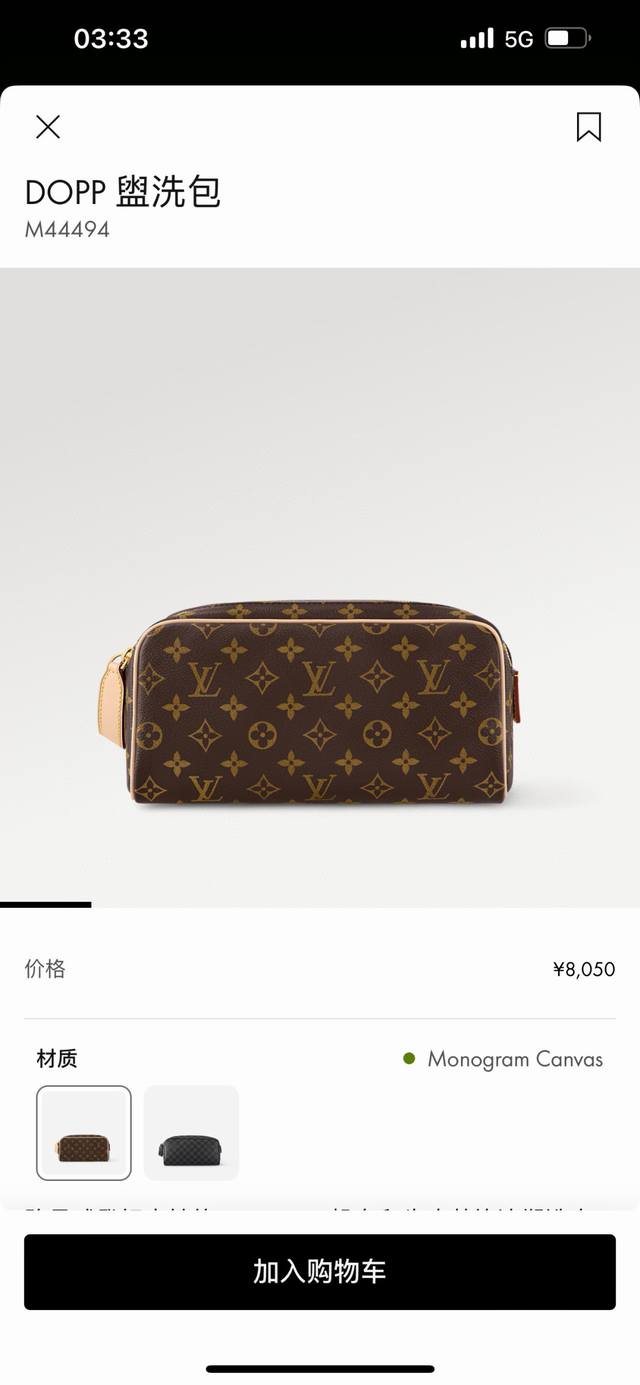Bookmark this DOPP 盥洗包 item
This screenshot has width=640, height=1385.
589,127
